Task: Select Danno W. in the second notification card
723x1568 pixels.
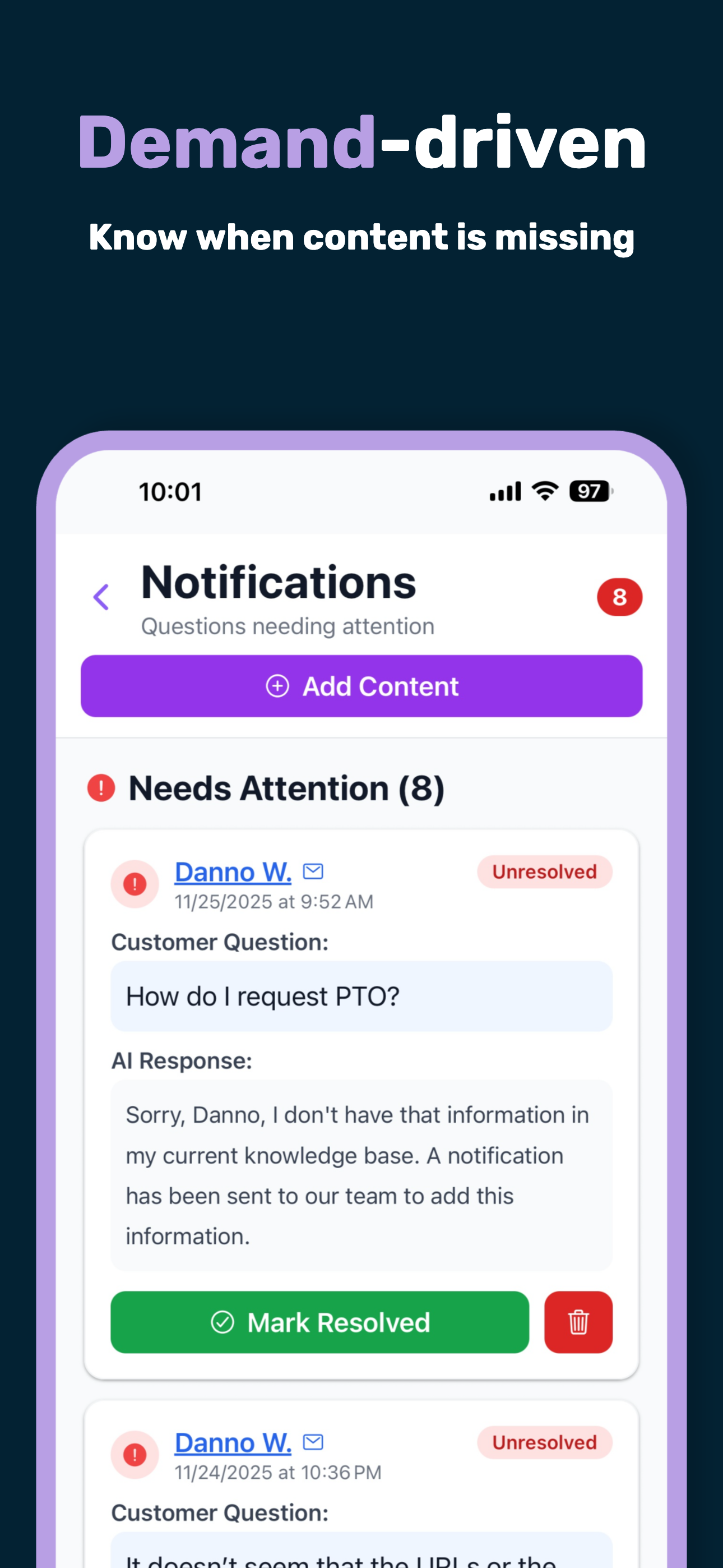Action: pyautogui.click(x=233, y=1442)
